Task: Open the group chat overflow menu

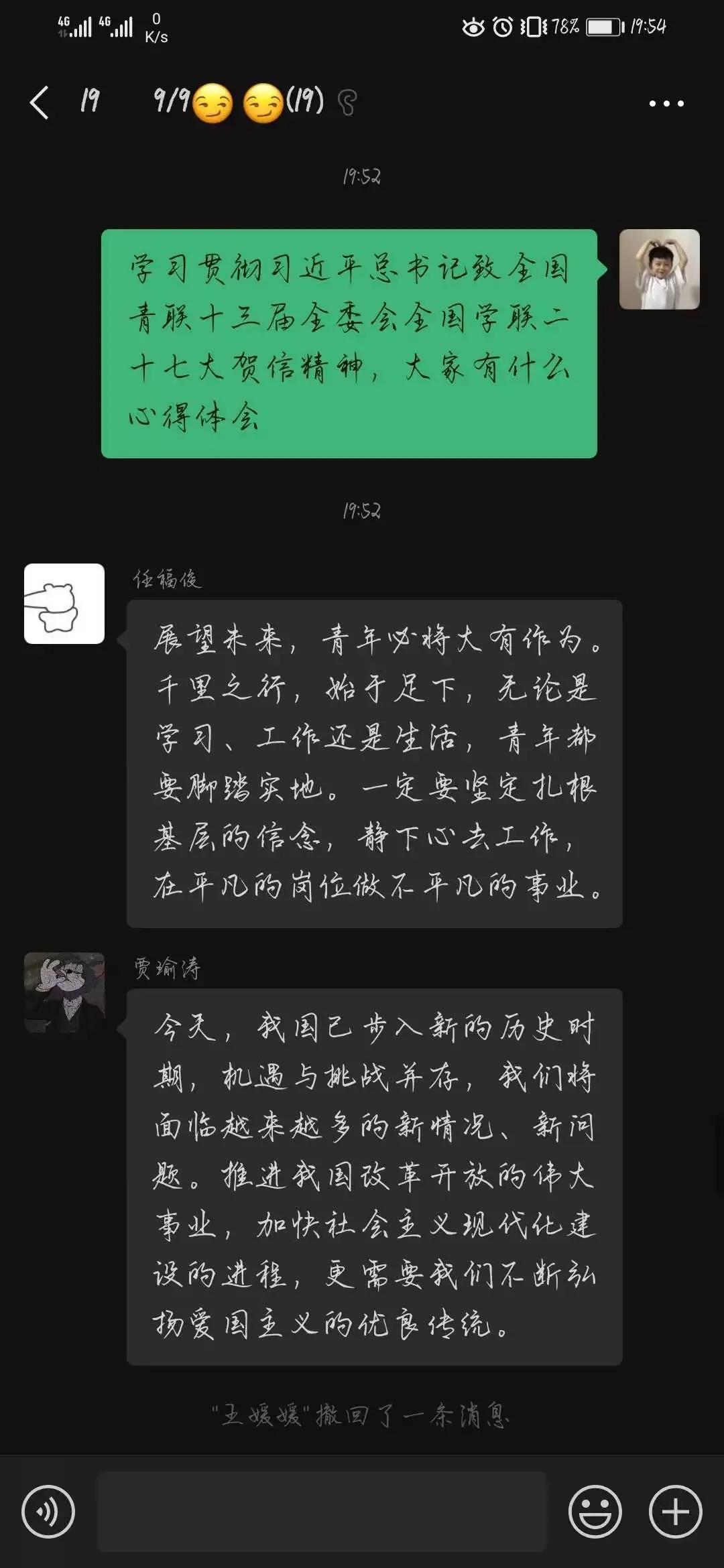Action: [666, 103]
